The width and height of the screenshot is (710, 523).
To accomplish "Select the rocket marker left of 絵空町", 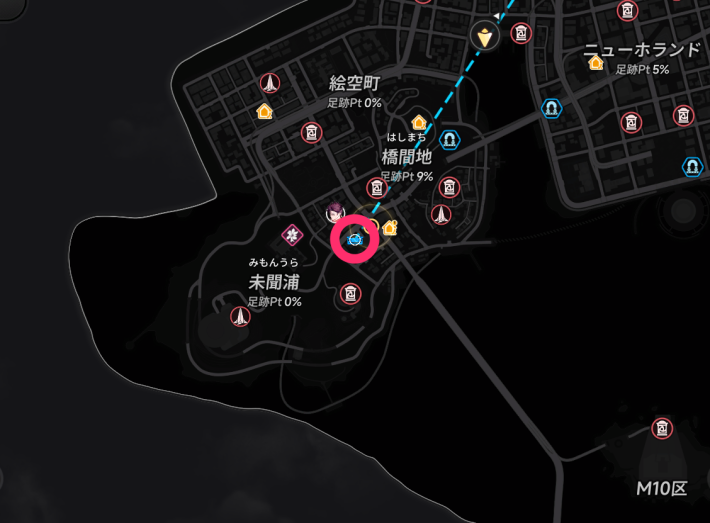I will coord(269,83).
